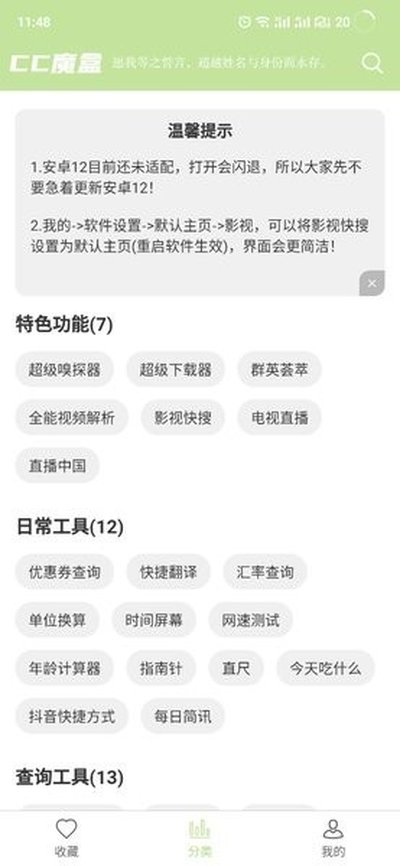This screenshot has height=866, width=400.
Task: Open 全能视频解析
Action: (x=72, y=418)
